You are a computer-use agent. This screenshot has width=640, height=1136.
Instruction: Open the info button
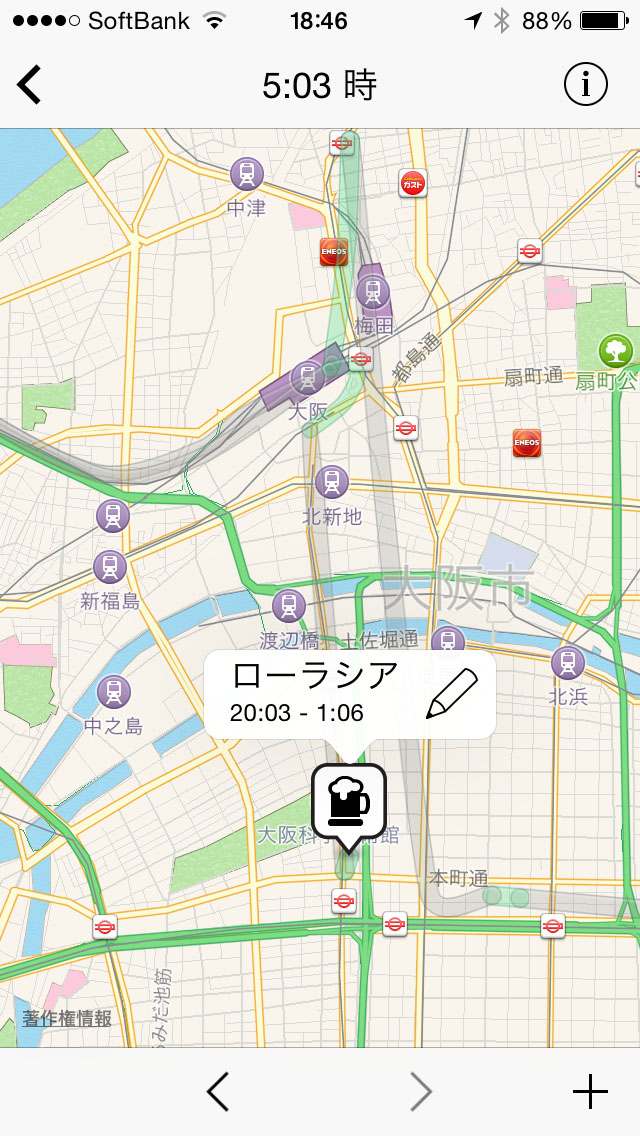586,85
